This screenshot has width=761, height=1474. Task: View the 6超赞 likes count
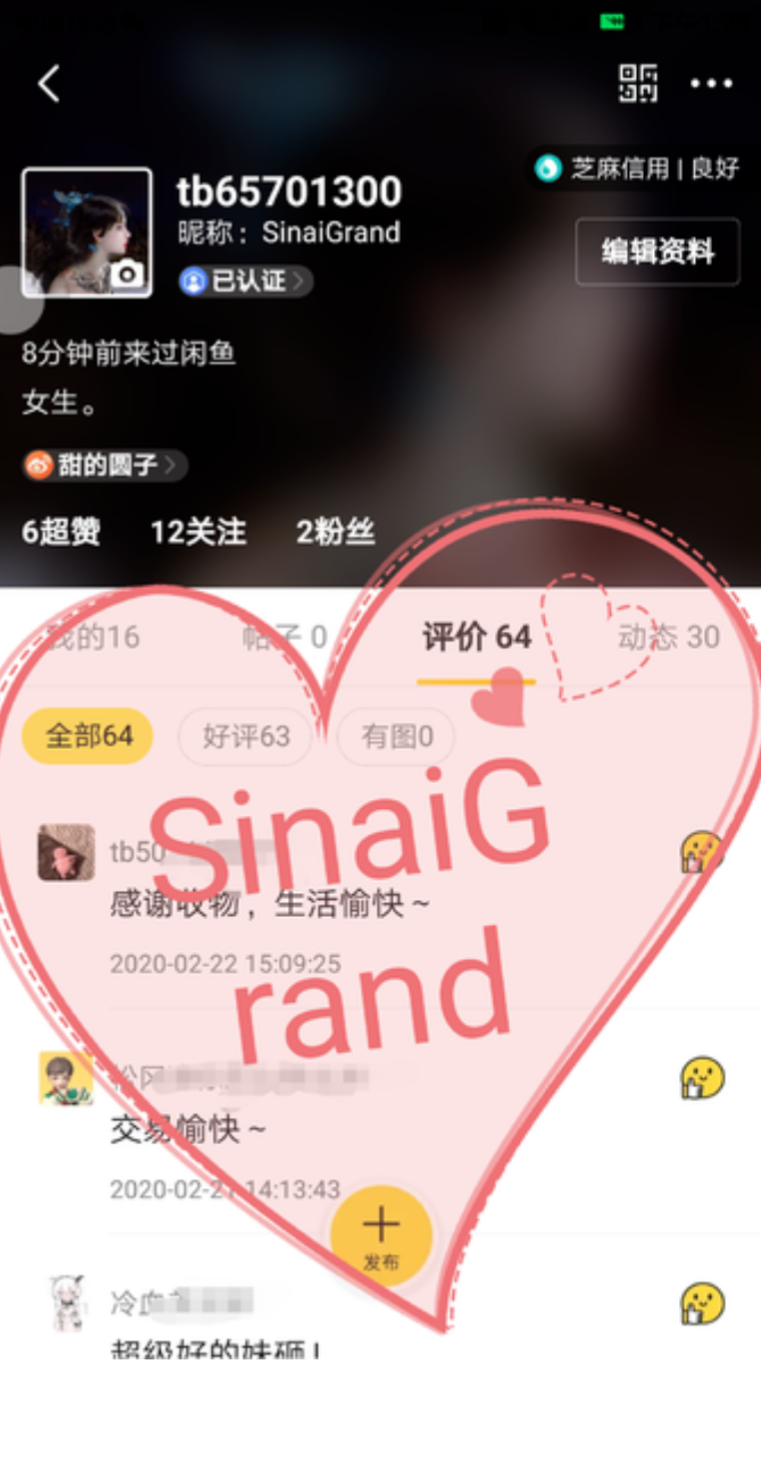tap(61, 532)
